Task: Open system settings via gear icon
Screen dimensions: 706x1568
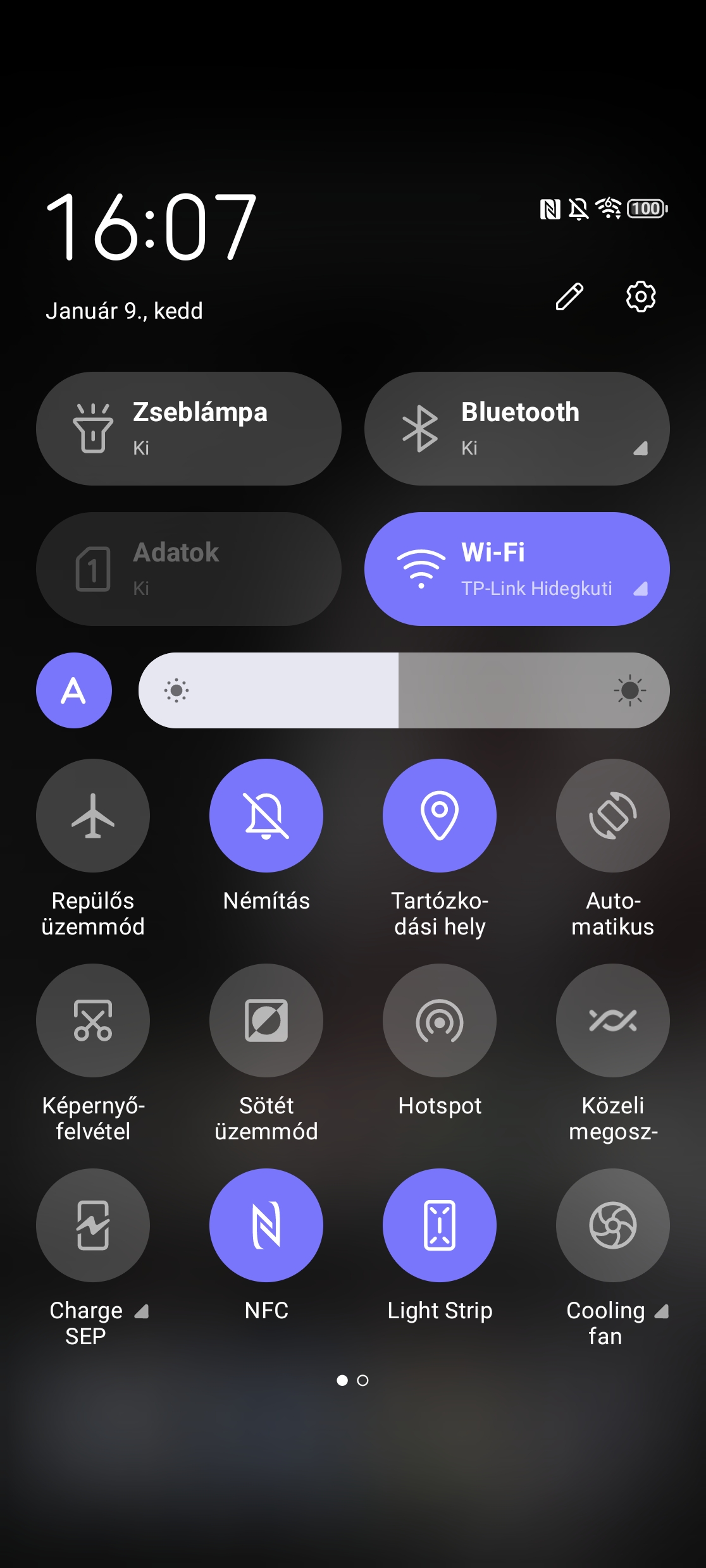Action: click(640, 296)
